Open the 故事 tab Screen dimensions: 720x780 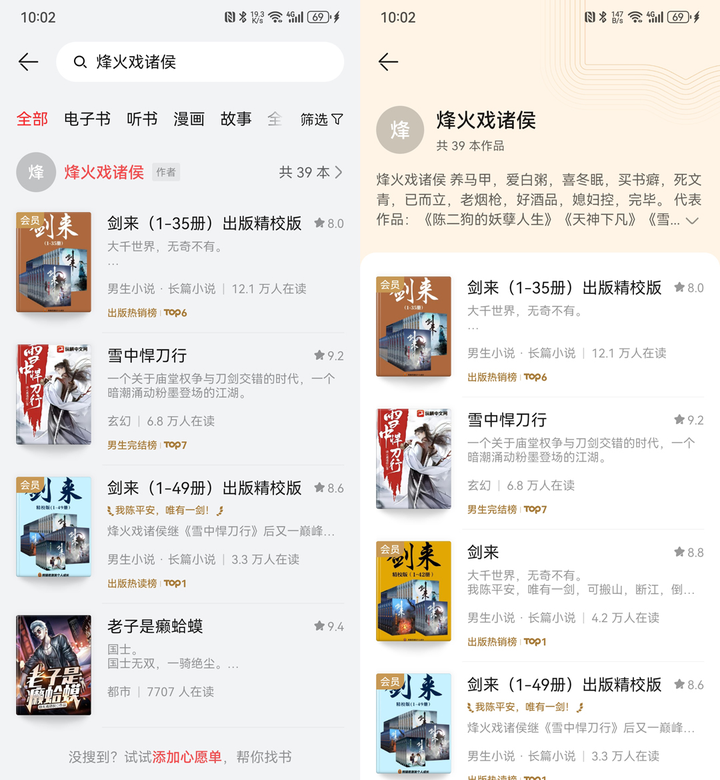pos(236,119)
